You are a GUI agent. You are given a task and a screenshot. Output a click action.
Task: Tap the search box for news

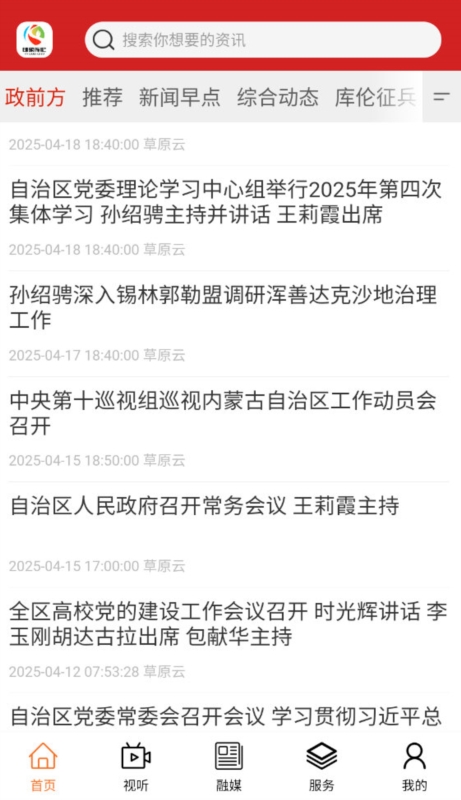coord(263,40)
